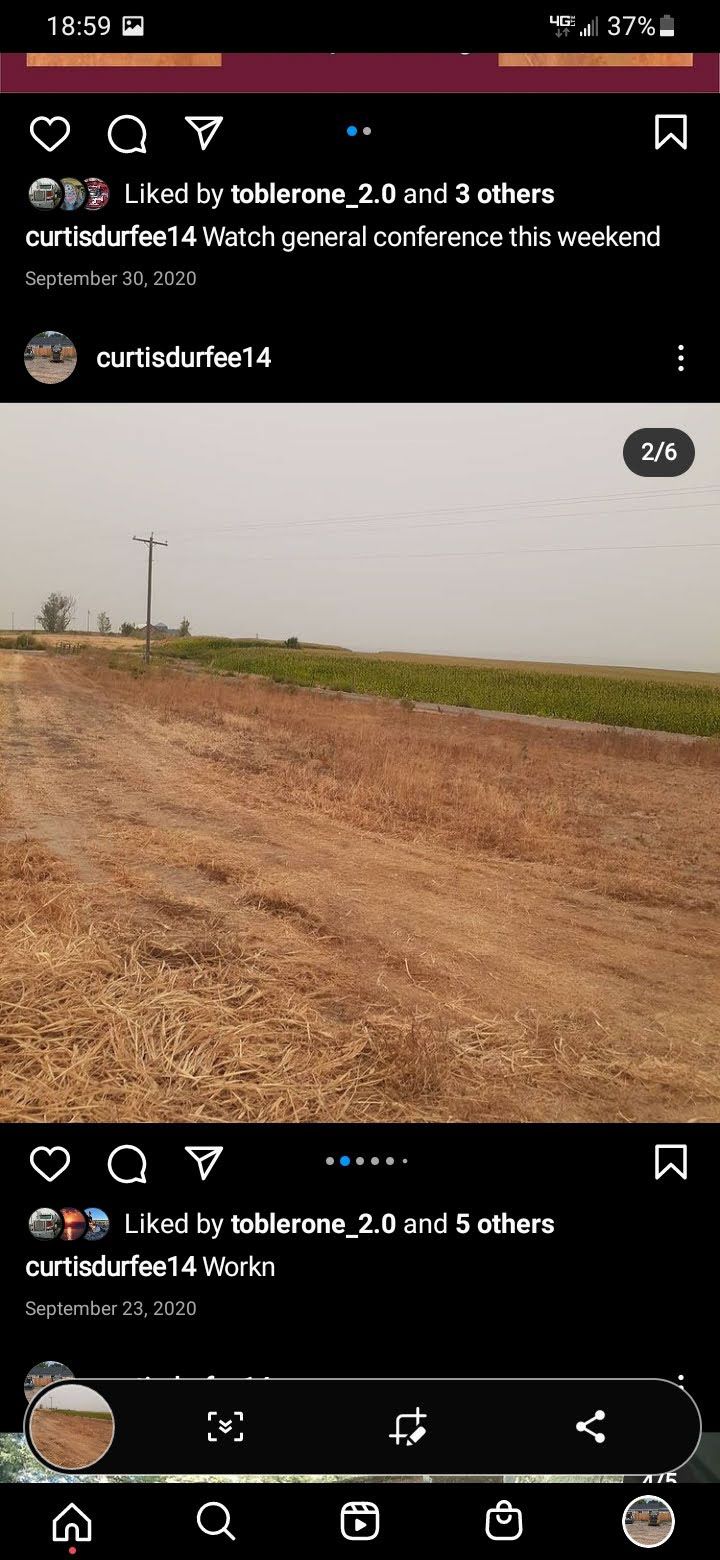Comment on the "Workn" post

coord(127,1163)
